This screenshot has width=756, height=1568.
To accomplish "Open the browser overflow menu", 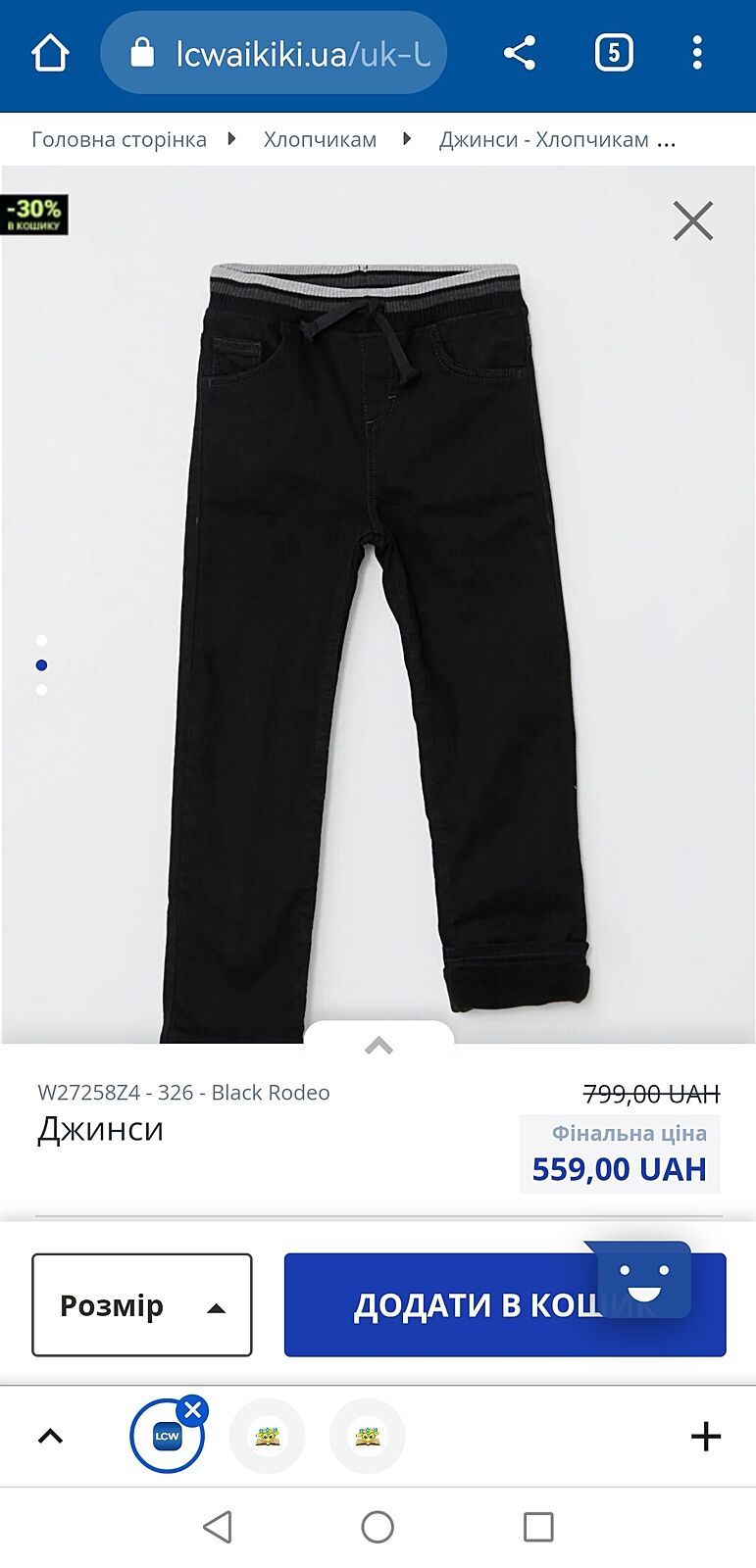I will [x=697, y=53].
